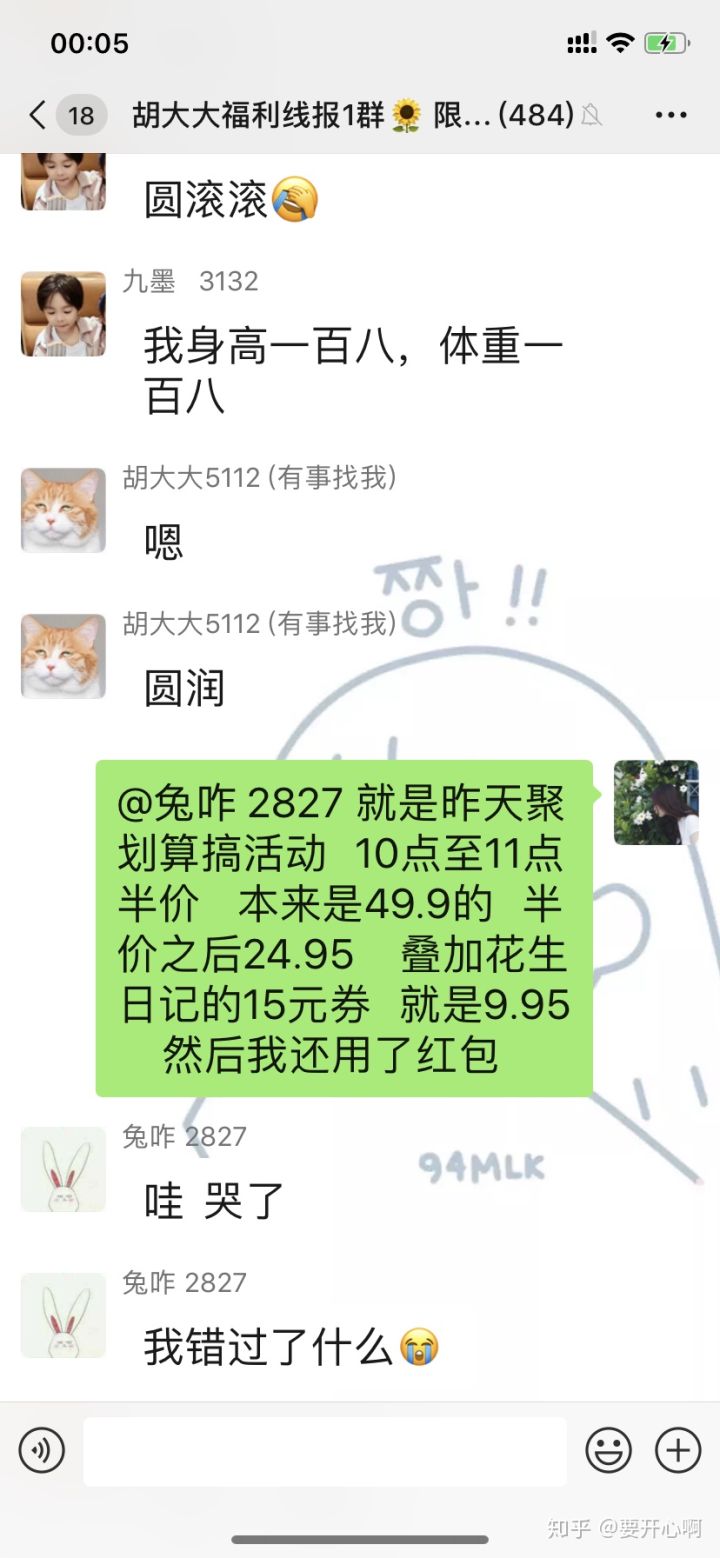
Task: Open 胡大大5112 avatar above the 圆润 message
Action: pos(63,656)
